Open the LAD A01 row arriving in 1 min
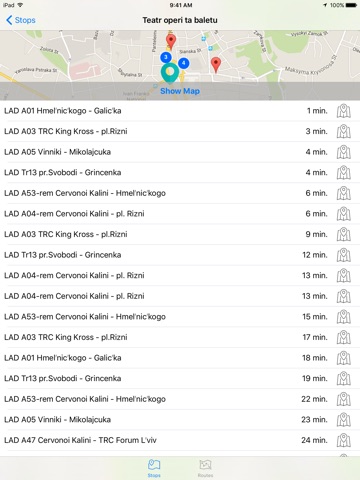 point(180,111)
